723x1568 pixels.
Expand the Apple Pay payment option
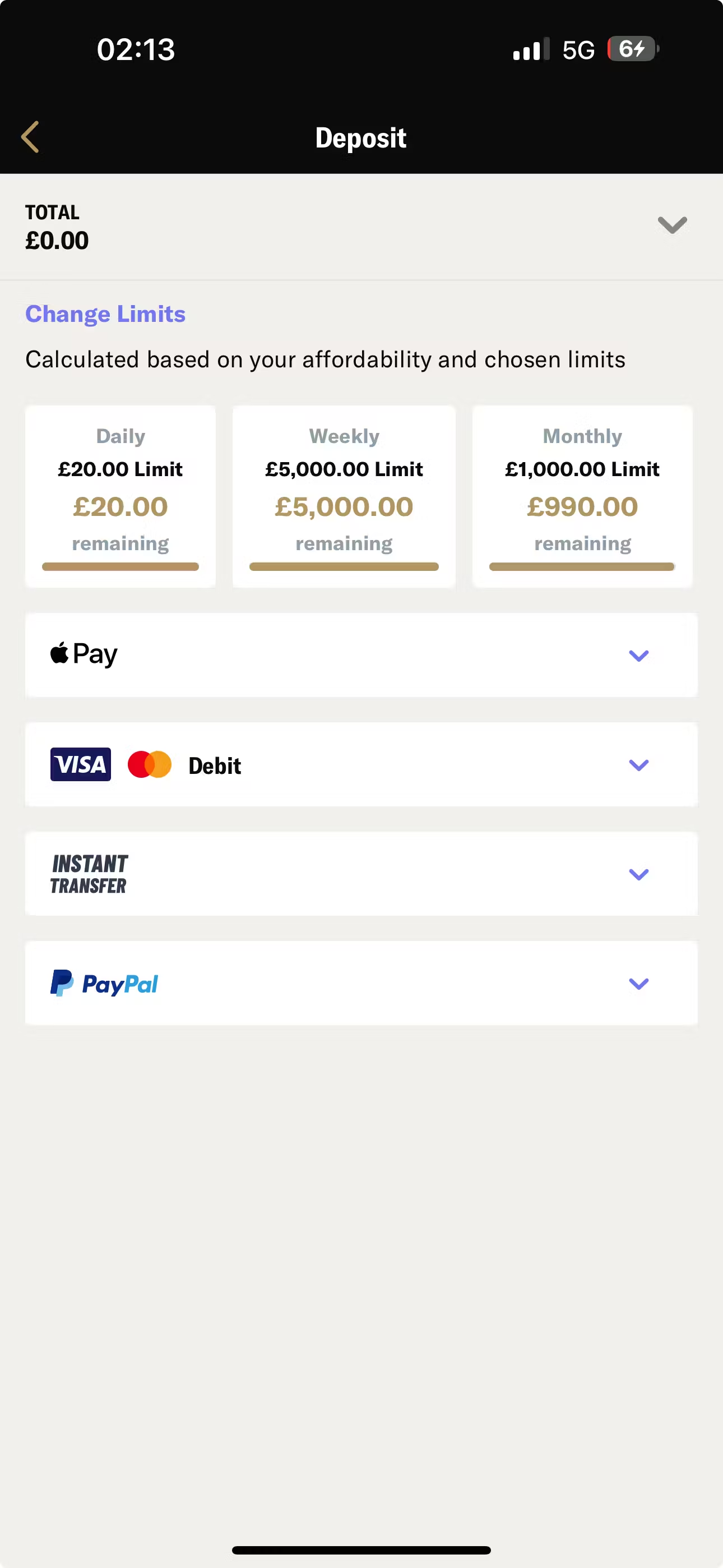638,655
